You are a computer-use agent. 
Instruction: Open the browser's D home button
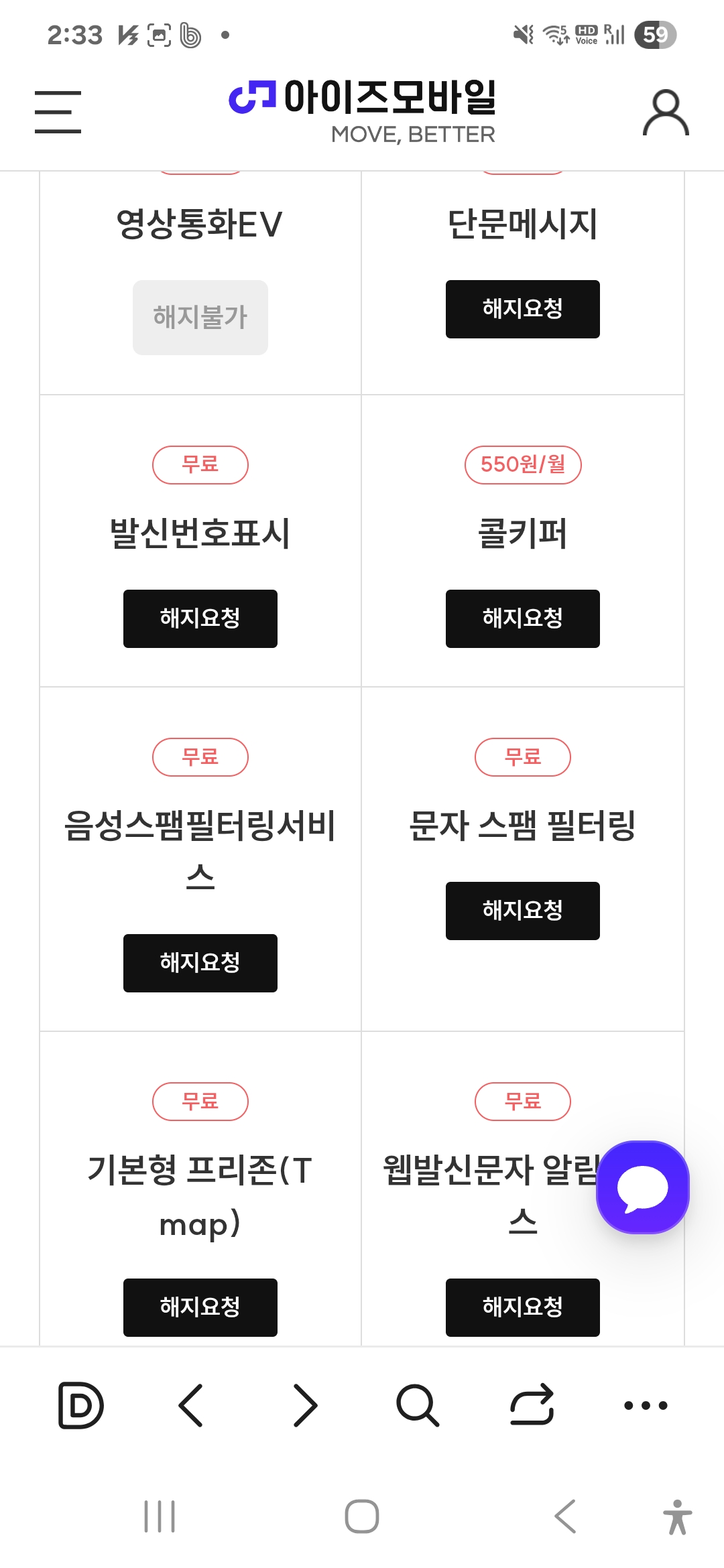coord(80,1405)
